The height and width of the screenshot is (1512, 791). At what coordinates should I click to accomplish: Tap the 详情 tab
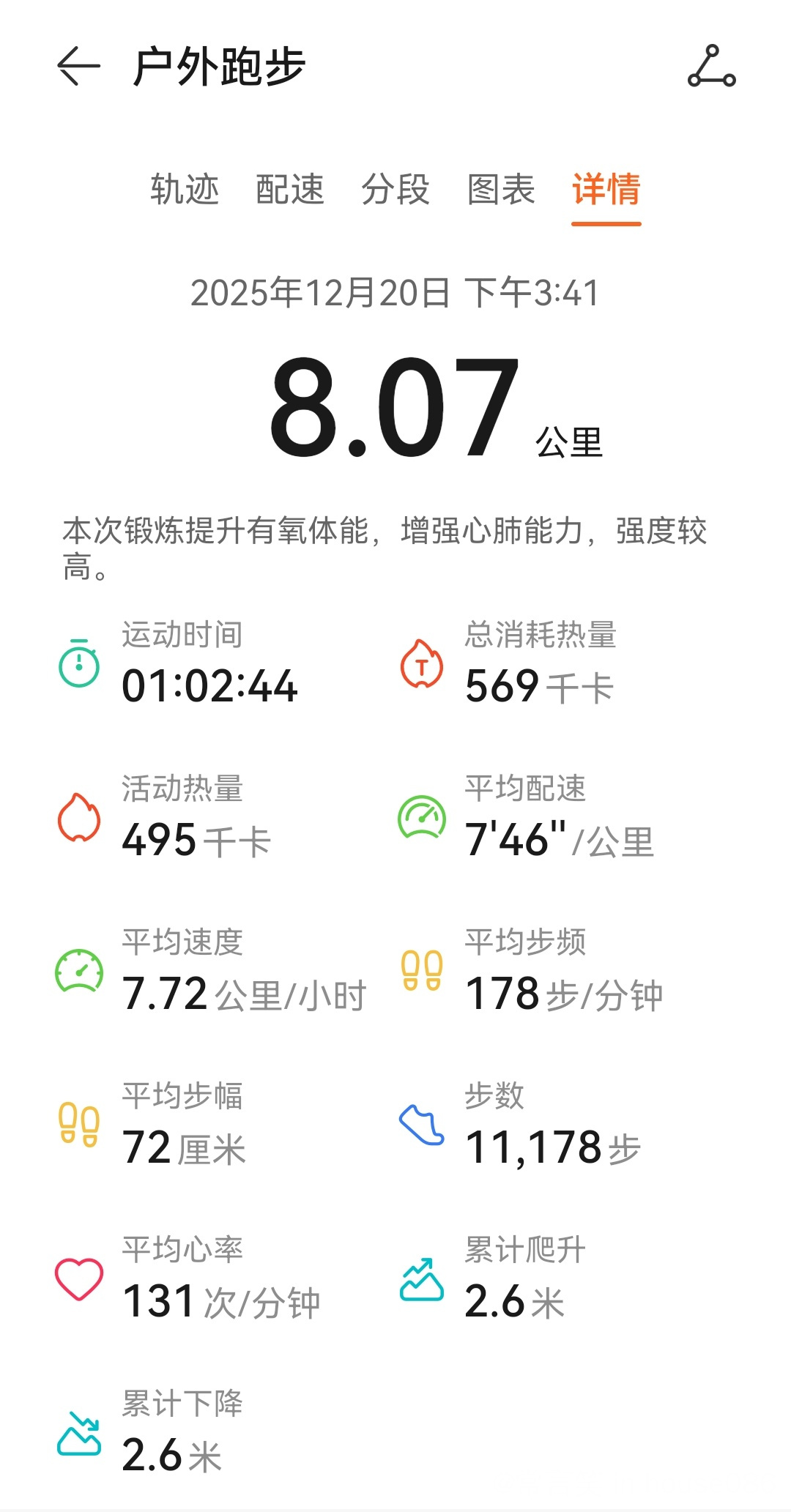[606, 190]
